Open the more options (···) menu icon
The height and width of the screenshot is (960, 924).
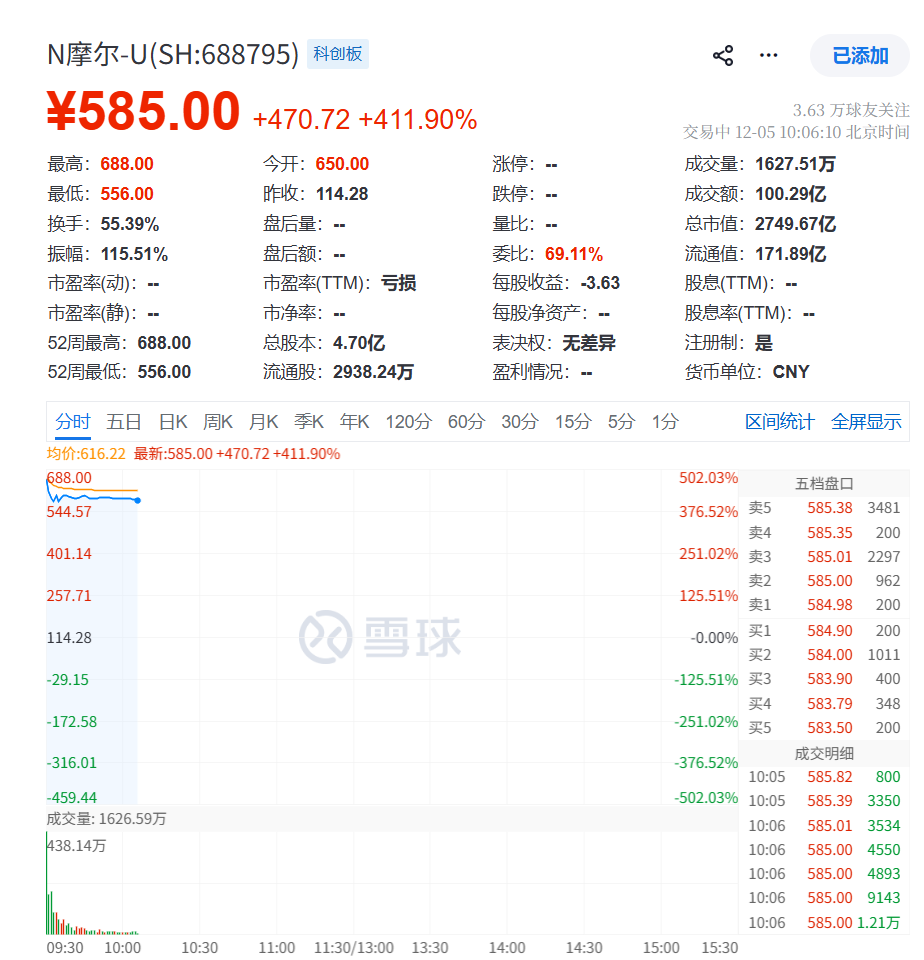click(x=767, y=56)
